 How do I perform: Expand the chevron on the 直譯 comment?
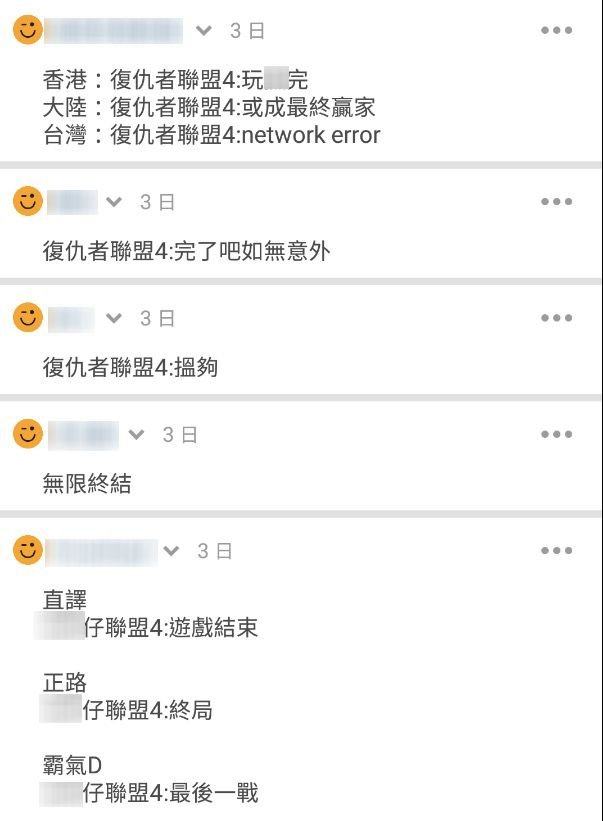tap(173, 550)
